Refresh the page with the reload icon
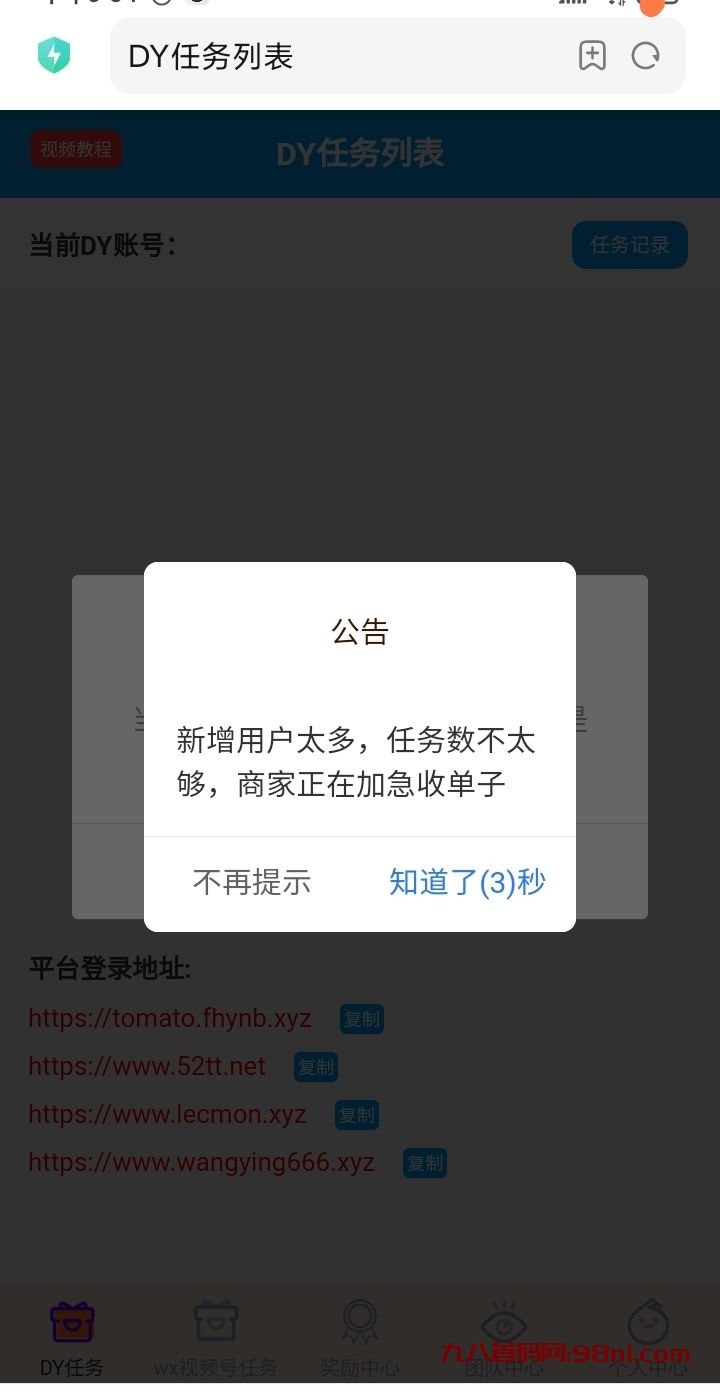This screenshot has width=720, height=1392. 647,56
